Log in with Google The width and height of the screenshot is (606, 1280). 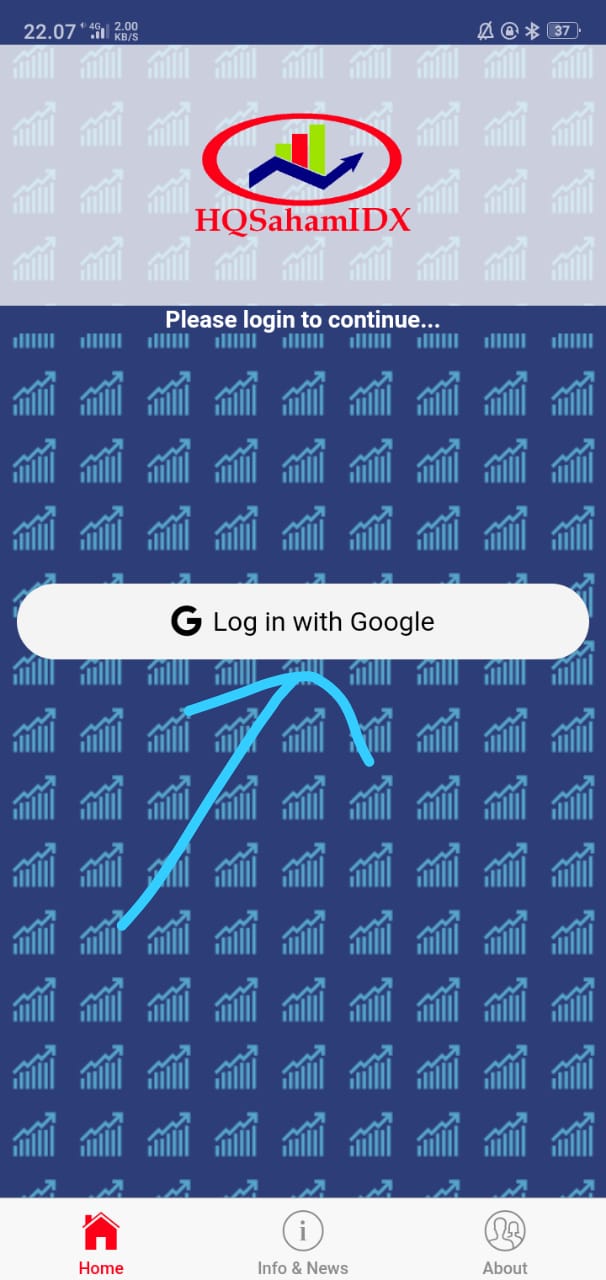(x=302, y=621)
